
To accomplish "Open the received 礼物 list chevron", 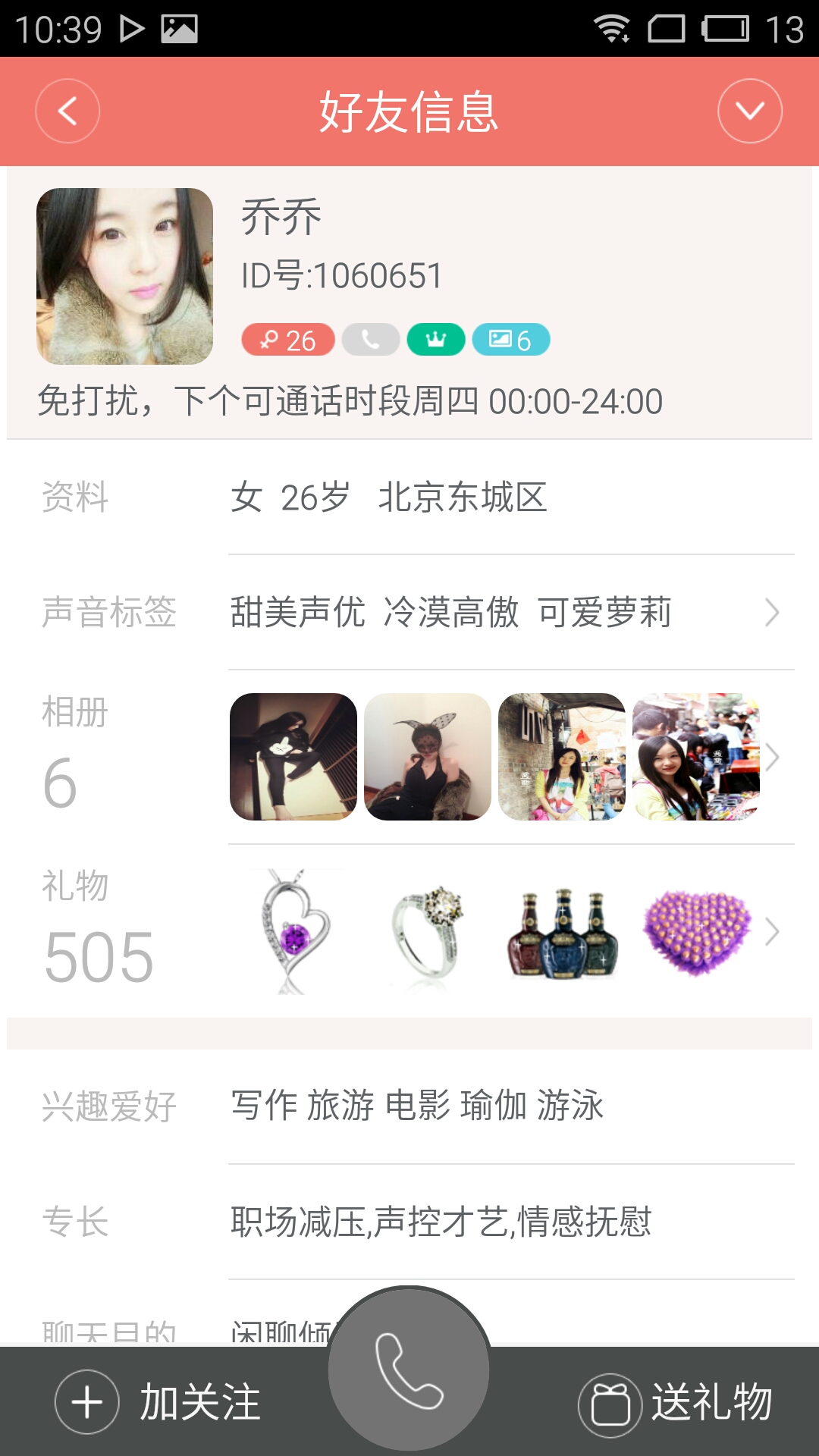I will click(773, 932).
